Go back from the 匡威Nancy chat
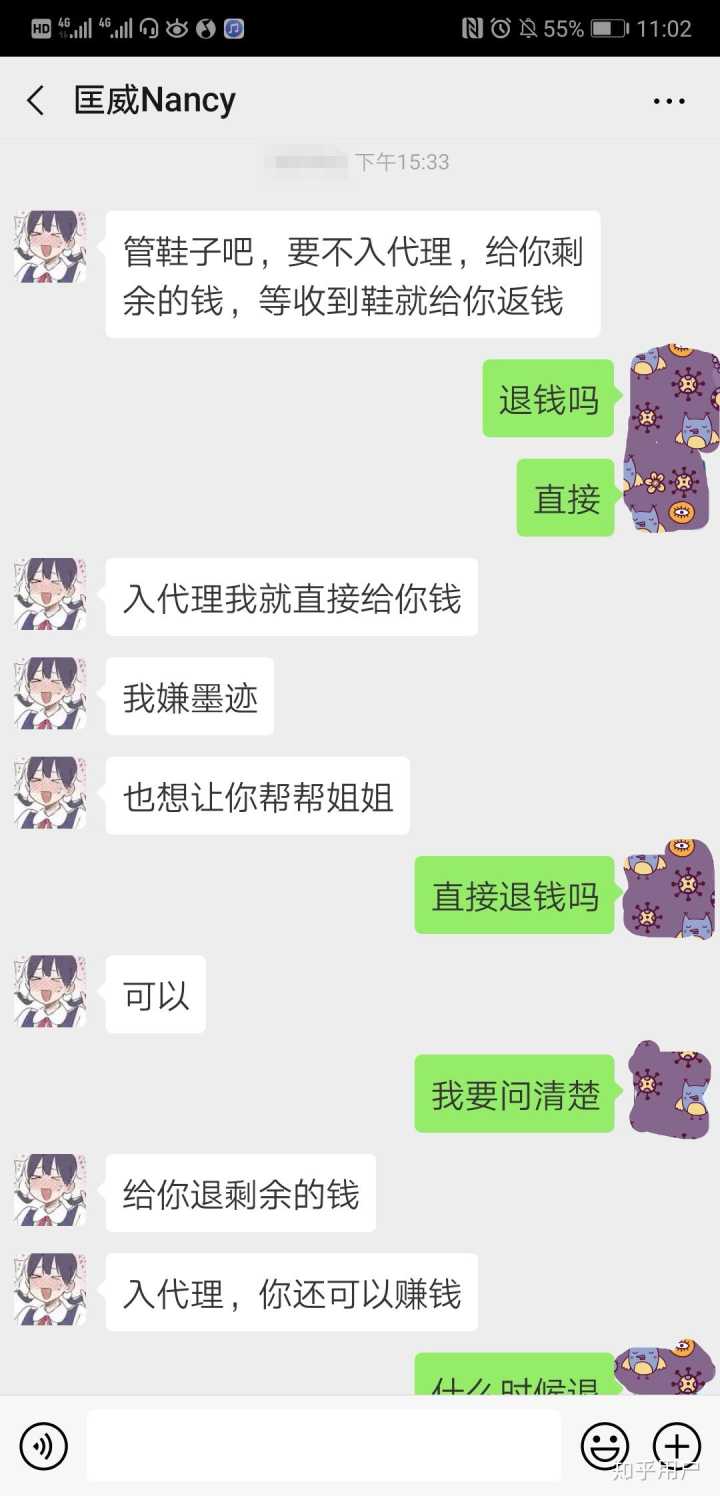720x1496 pixels. [x=36, y=100]
